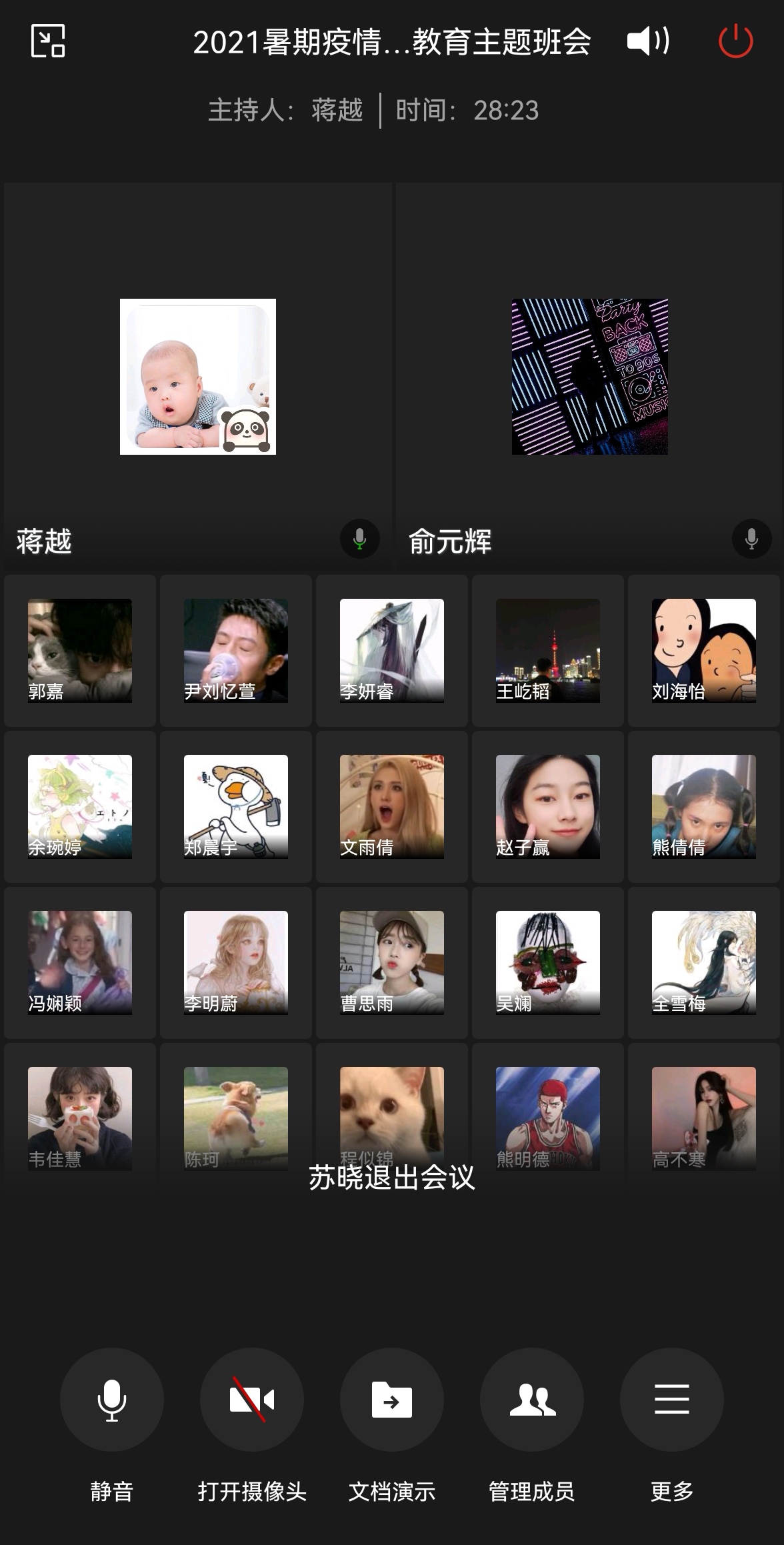The image size is (784, 1545).
Task: Select participant tile 刘海怡
Action: (704, 650)
